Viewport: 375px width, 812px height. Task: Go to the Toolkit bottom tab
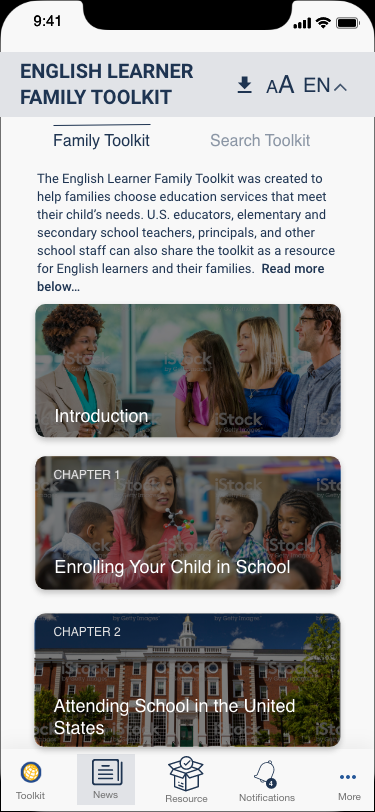[x=31, y=781]
